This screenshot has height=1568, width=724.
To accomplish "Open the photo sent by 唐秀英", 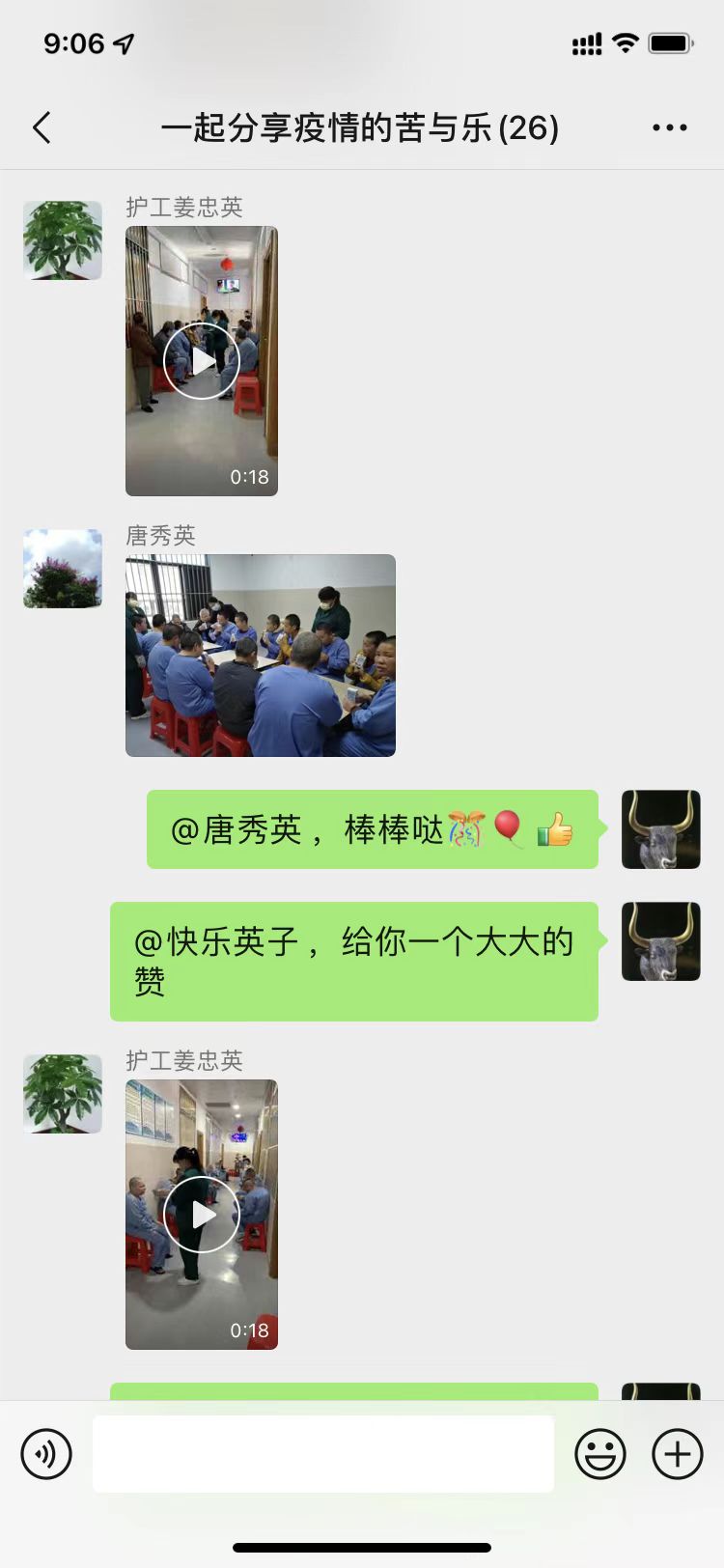I will 261,655.
